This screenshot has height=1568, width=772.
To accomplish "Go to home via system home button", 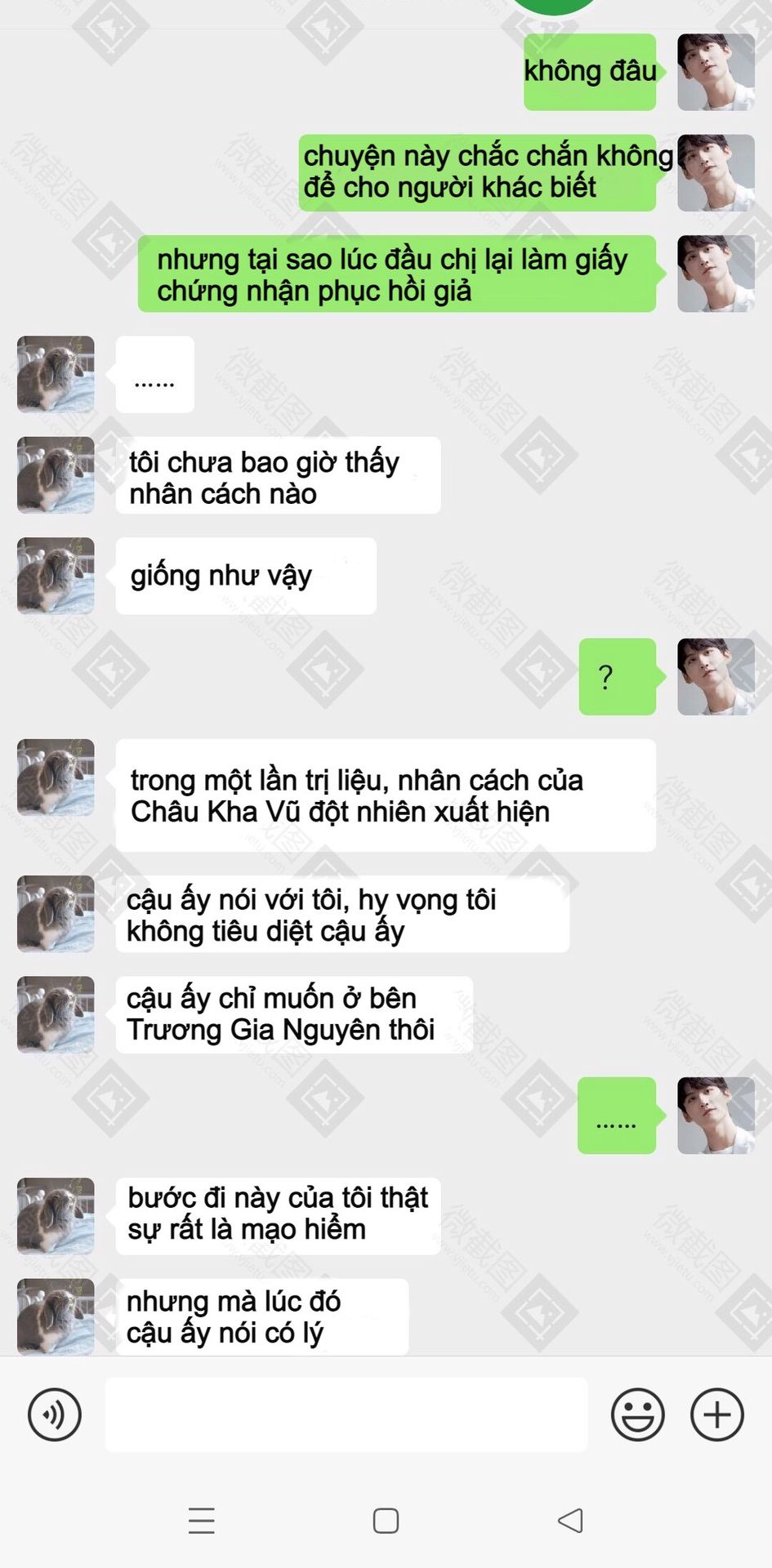I will (x=386, y=1521).
